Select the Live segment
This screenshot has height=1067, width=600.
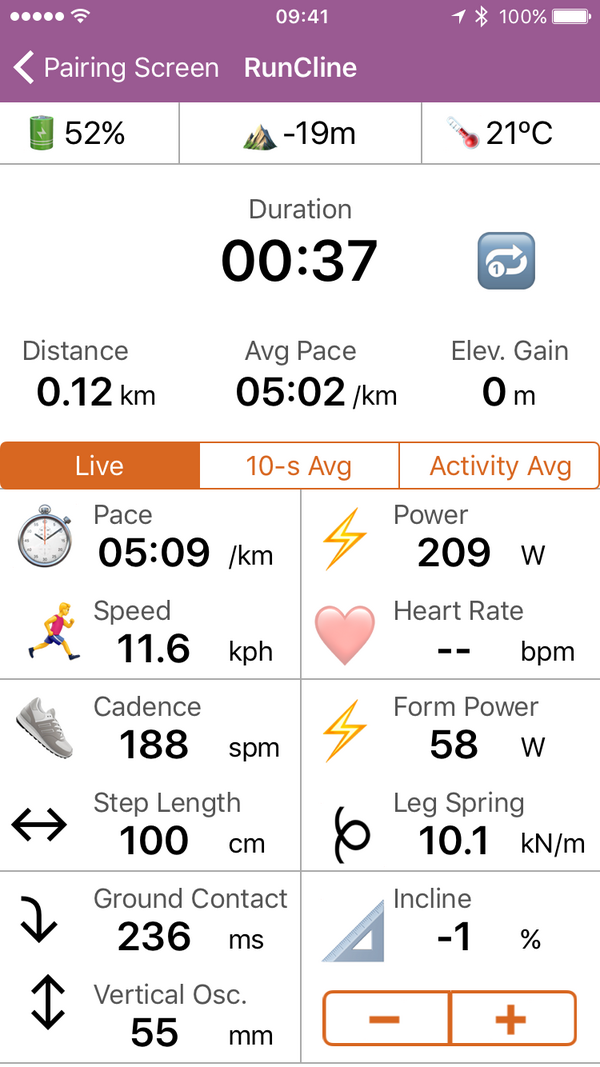100,466
